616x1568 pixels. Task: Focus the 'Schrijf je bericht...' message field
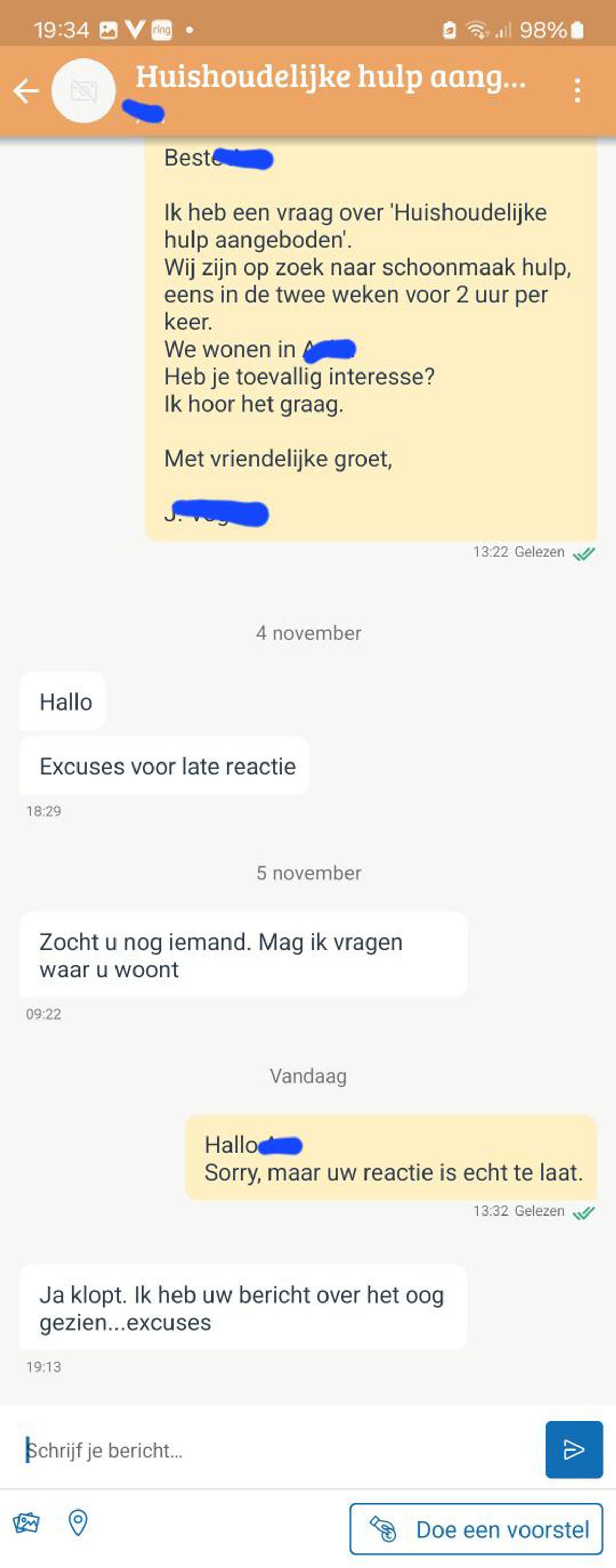280,1451
